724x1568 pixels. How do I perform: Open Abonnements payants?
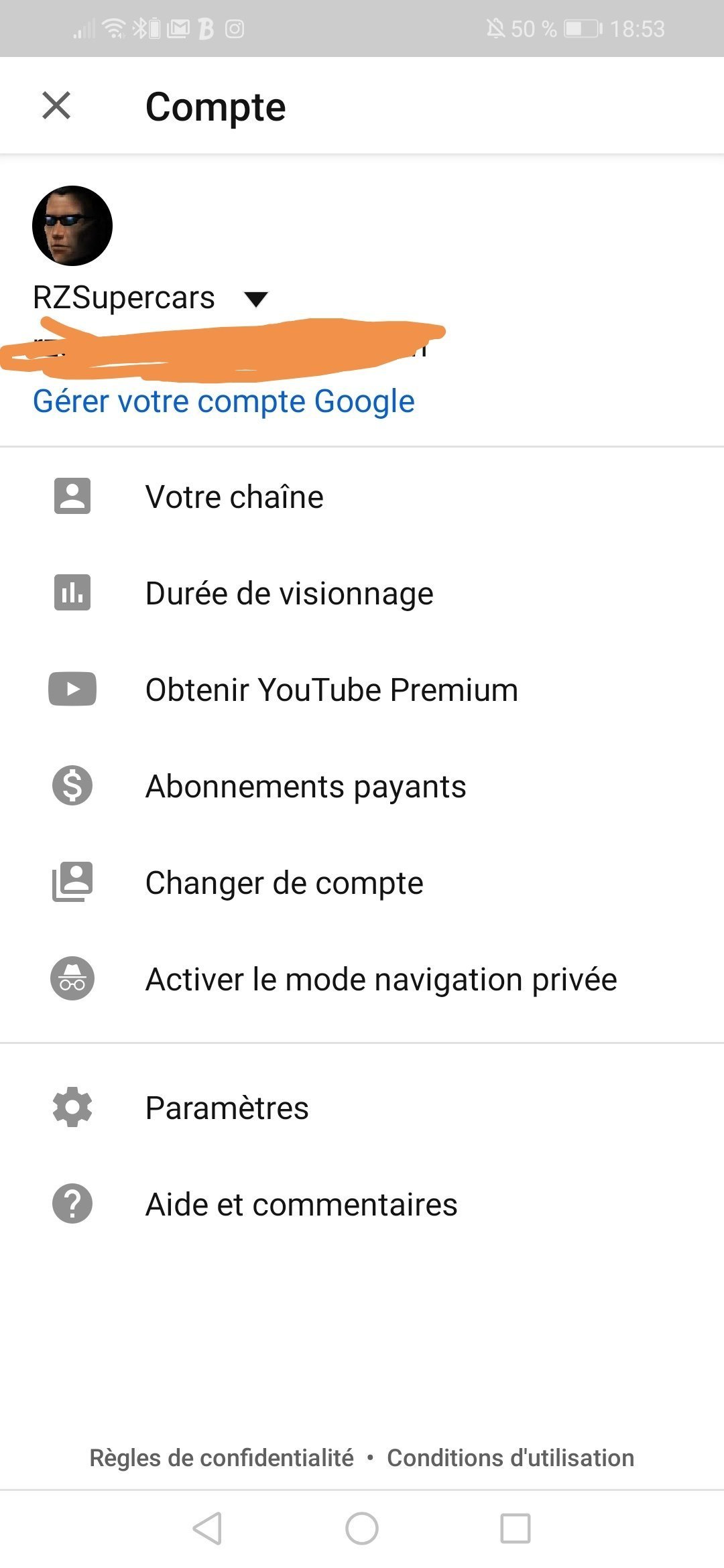coord(305,787)
